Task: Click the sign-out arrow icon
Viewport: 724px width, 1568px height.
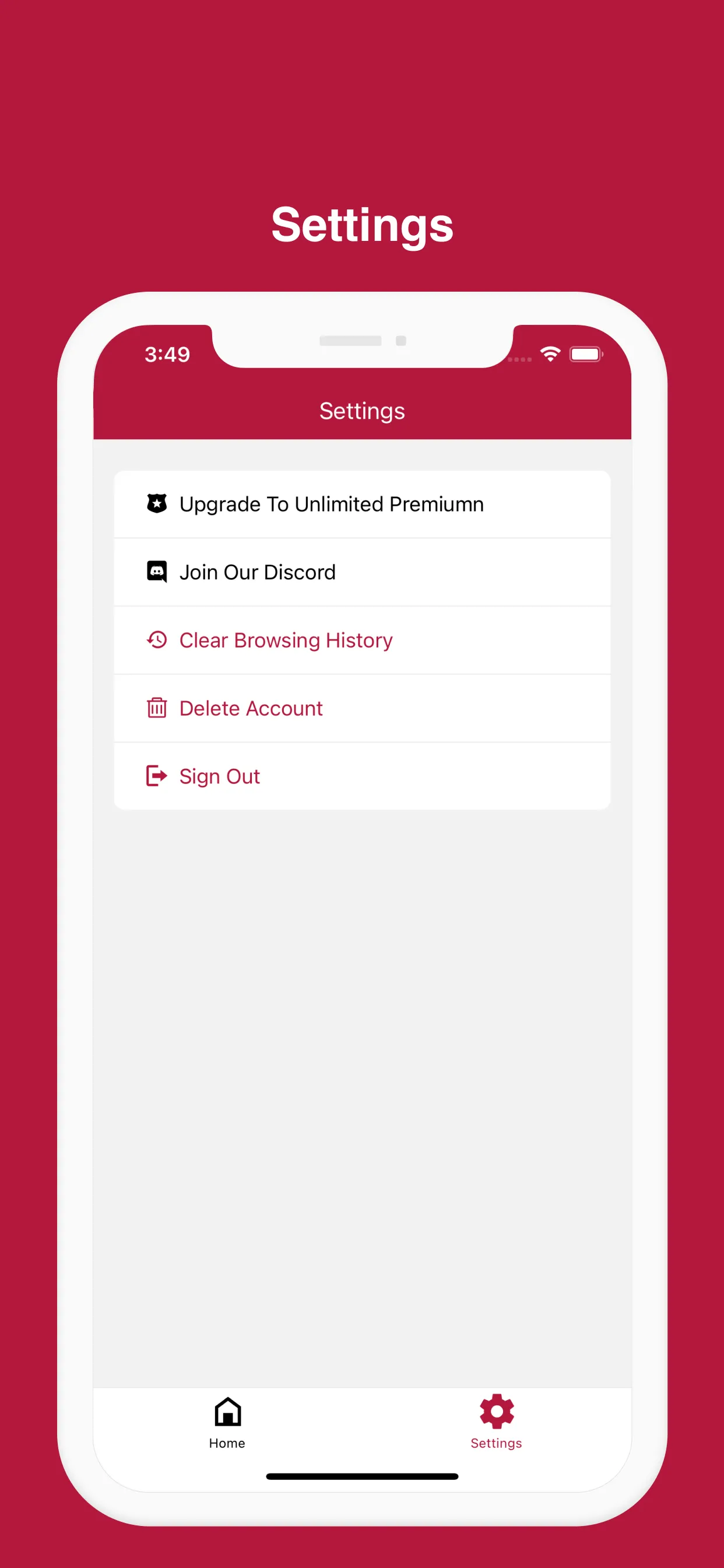Action: pos(157,775)
